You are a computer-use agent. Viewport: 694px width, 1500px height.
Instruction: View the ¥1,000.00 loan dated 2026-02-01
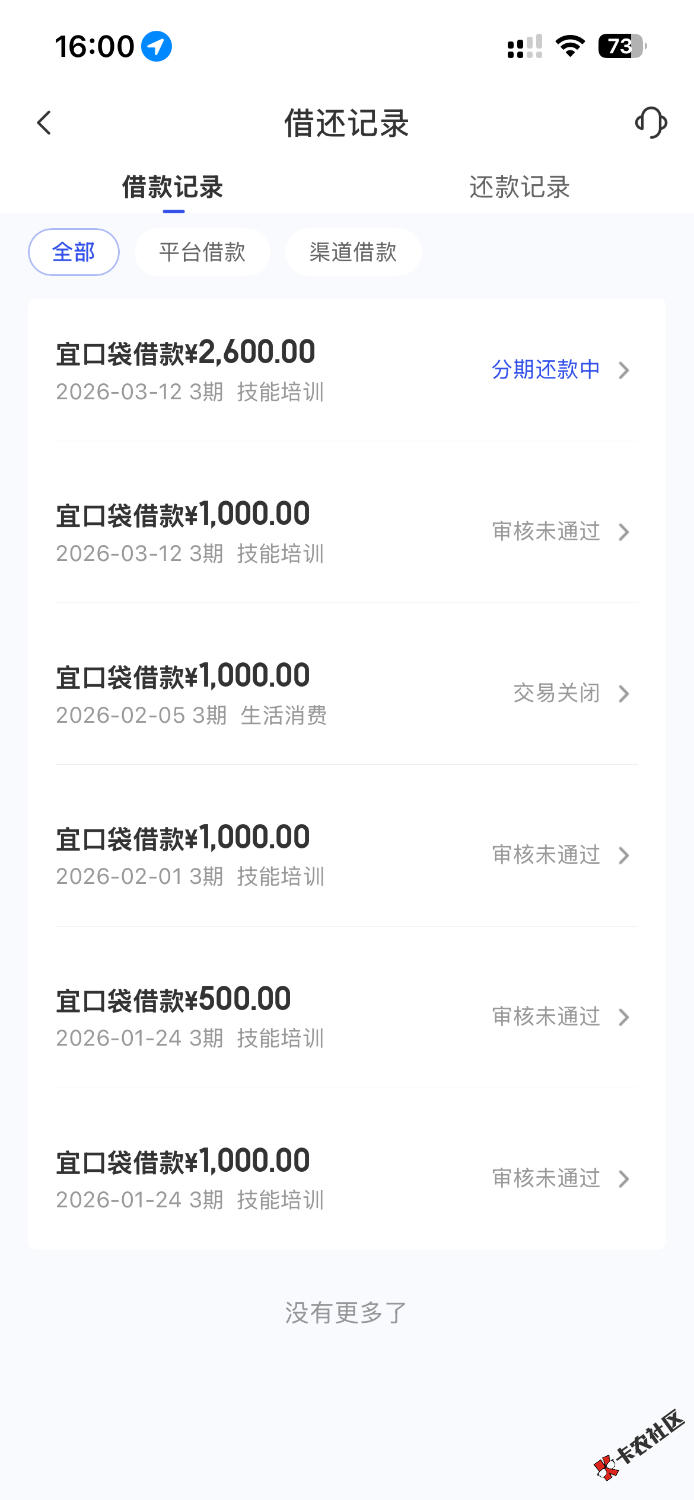click(x=346, y=855)
